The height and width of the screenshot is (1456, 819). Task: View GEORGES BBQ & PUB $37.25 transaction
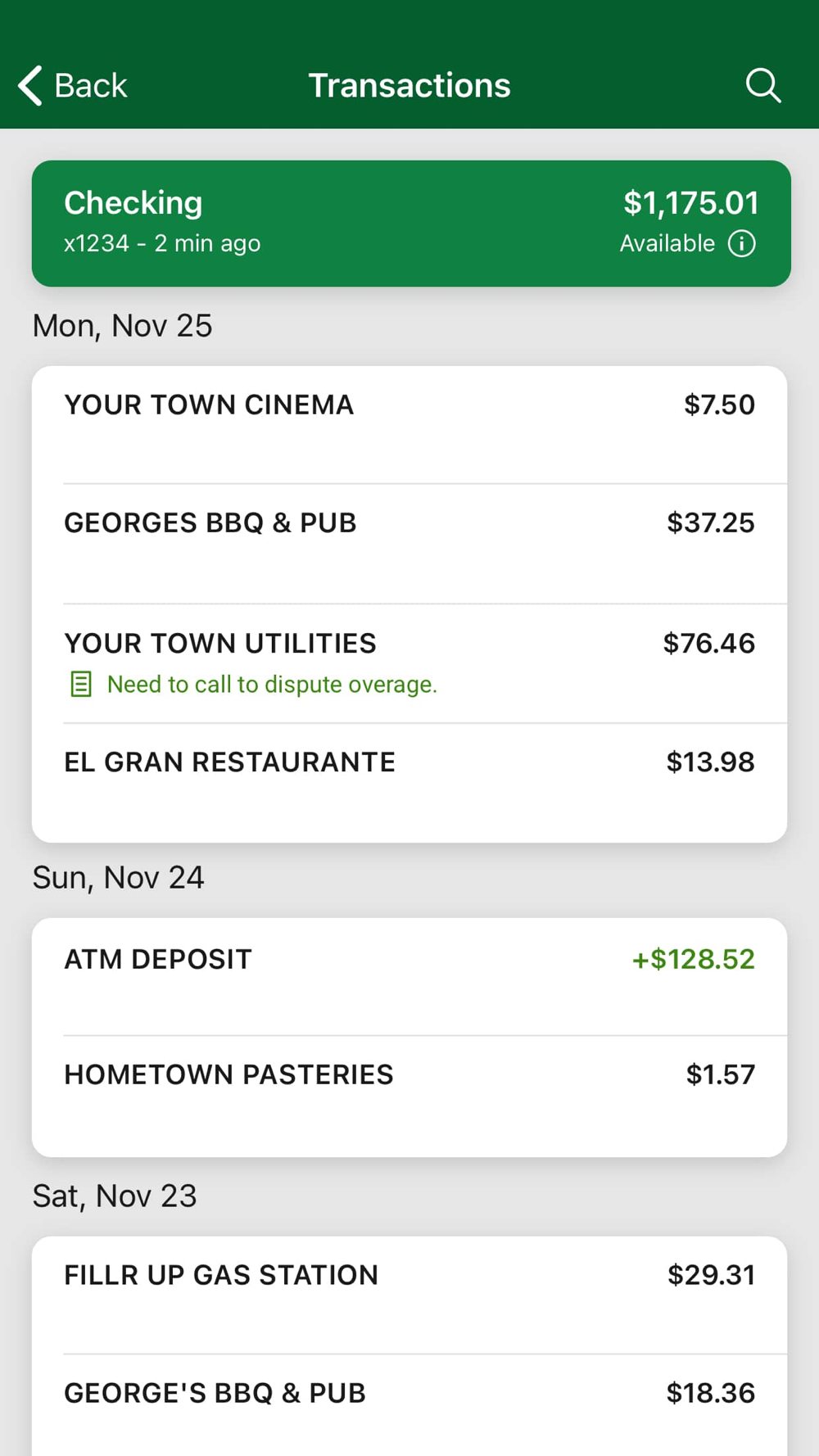coord(409,543)
